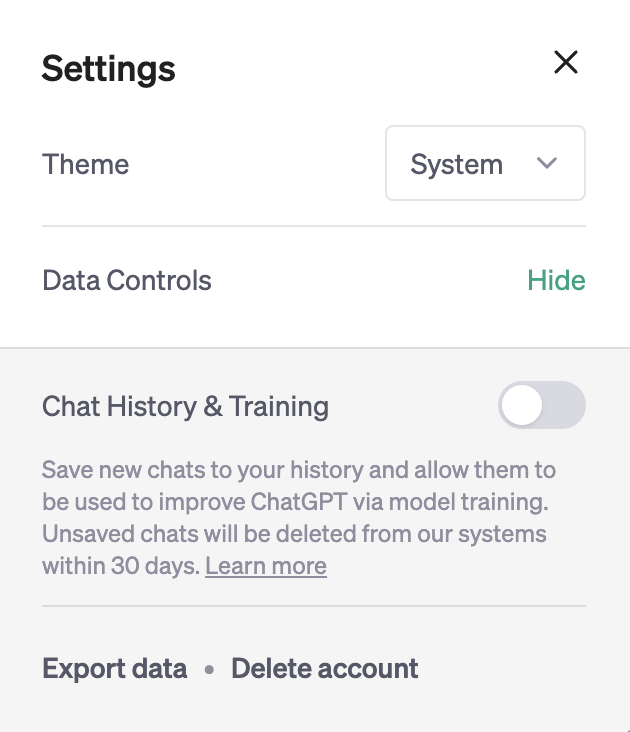The width and height of the screenshot is (630, 732).
Task: Open the Theme dropdown showing System
Action: coord(485,164)
